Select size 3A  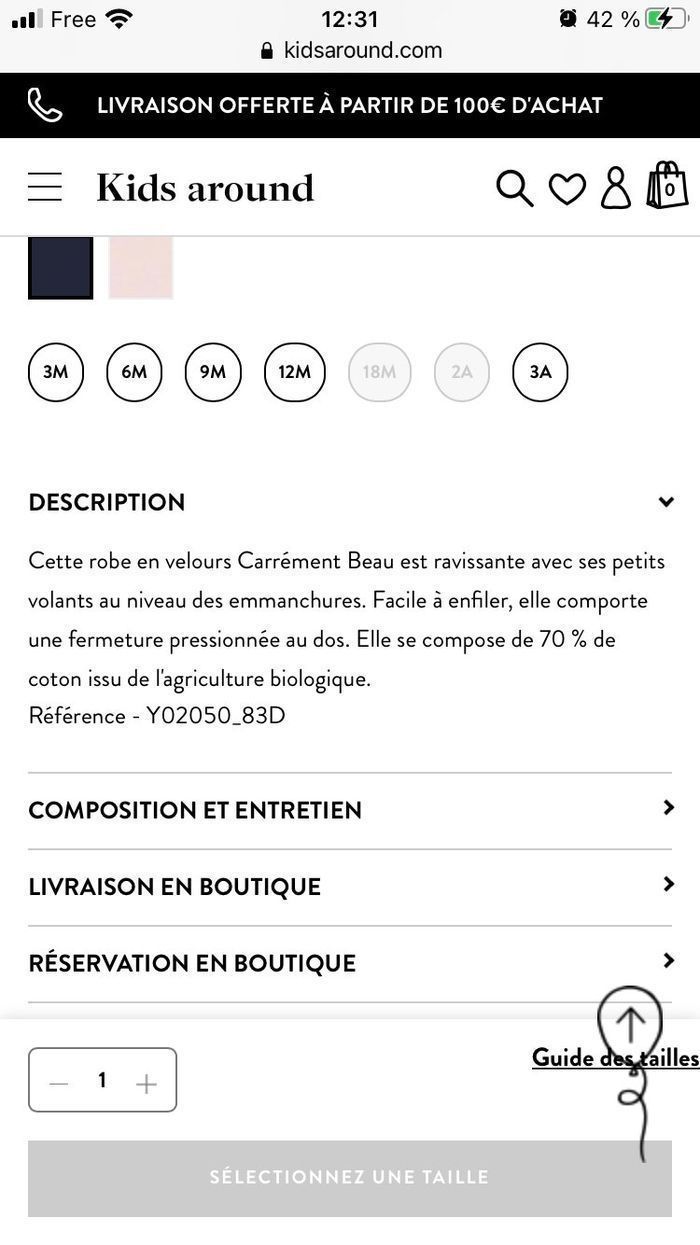click(540, 372)
